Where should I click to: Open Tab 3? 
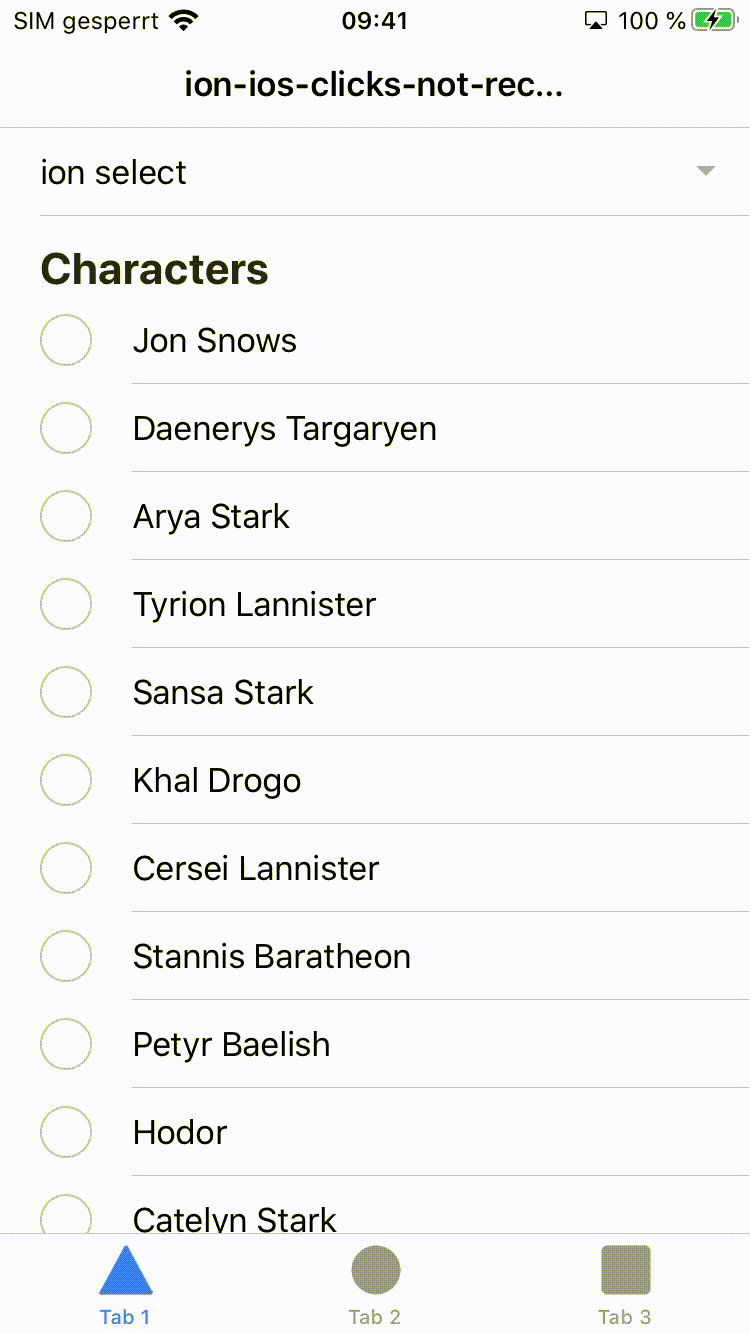tap(625, 1285)
